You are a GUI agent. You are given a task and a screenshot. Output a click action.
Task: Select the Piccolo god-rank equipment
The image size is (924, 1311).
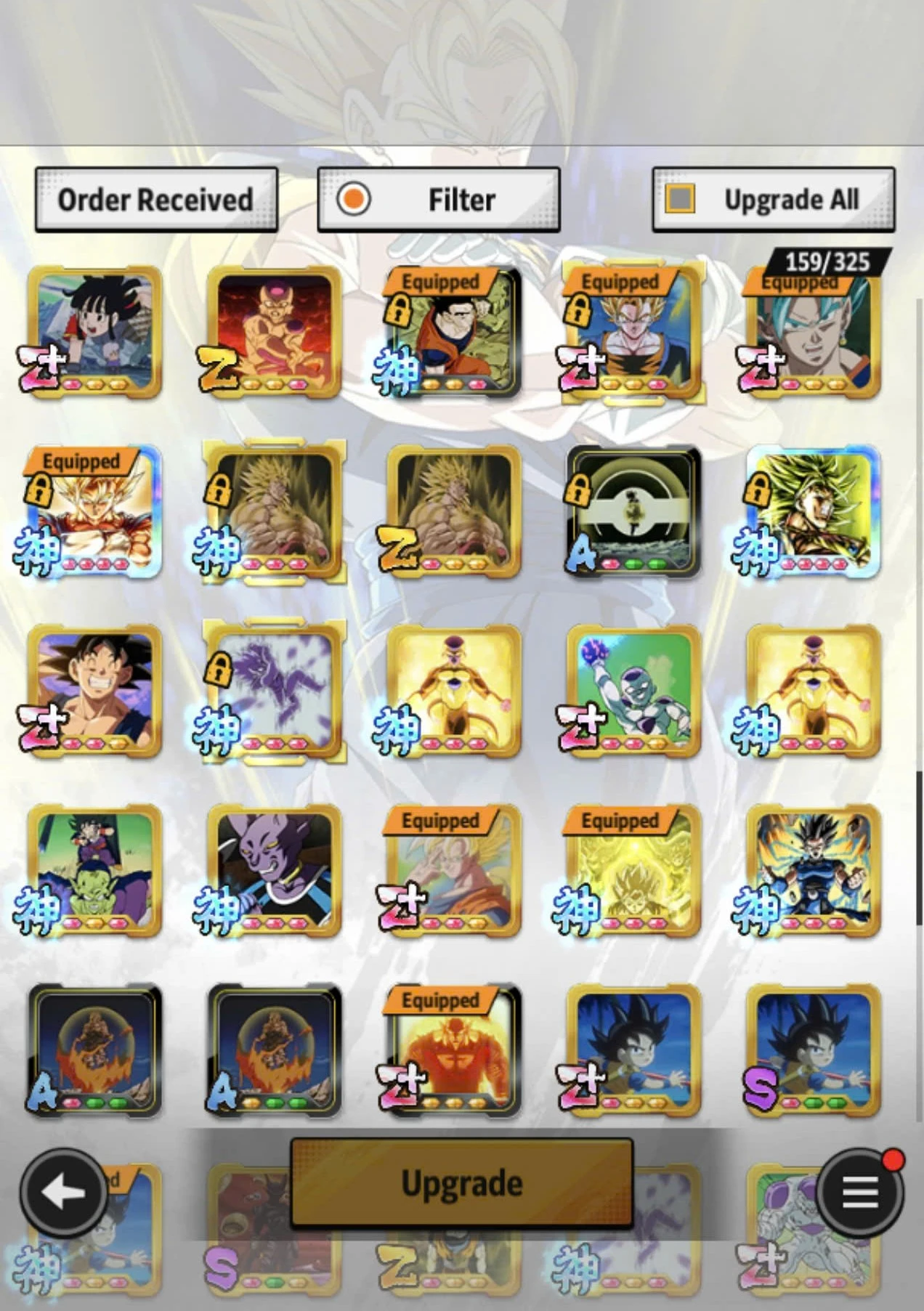[x=93, y=871]
